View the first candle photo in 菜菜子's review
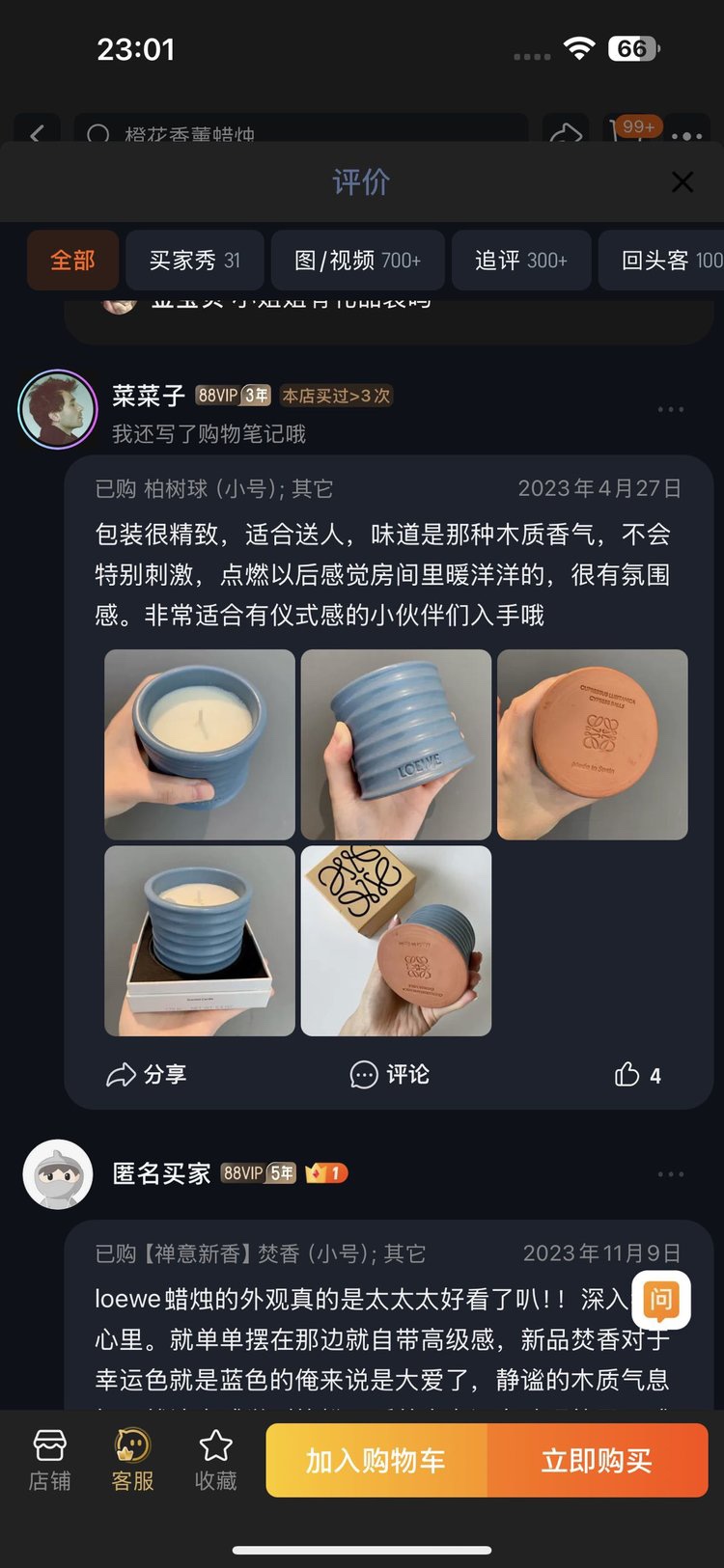724x1568 pixels. click(x=200, y=745)
